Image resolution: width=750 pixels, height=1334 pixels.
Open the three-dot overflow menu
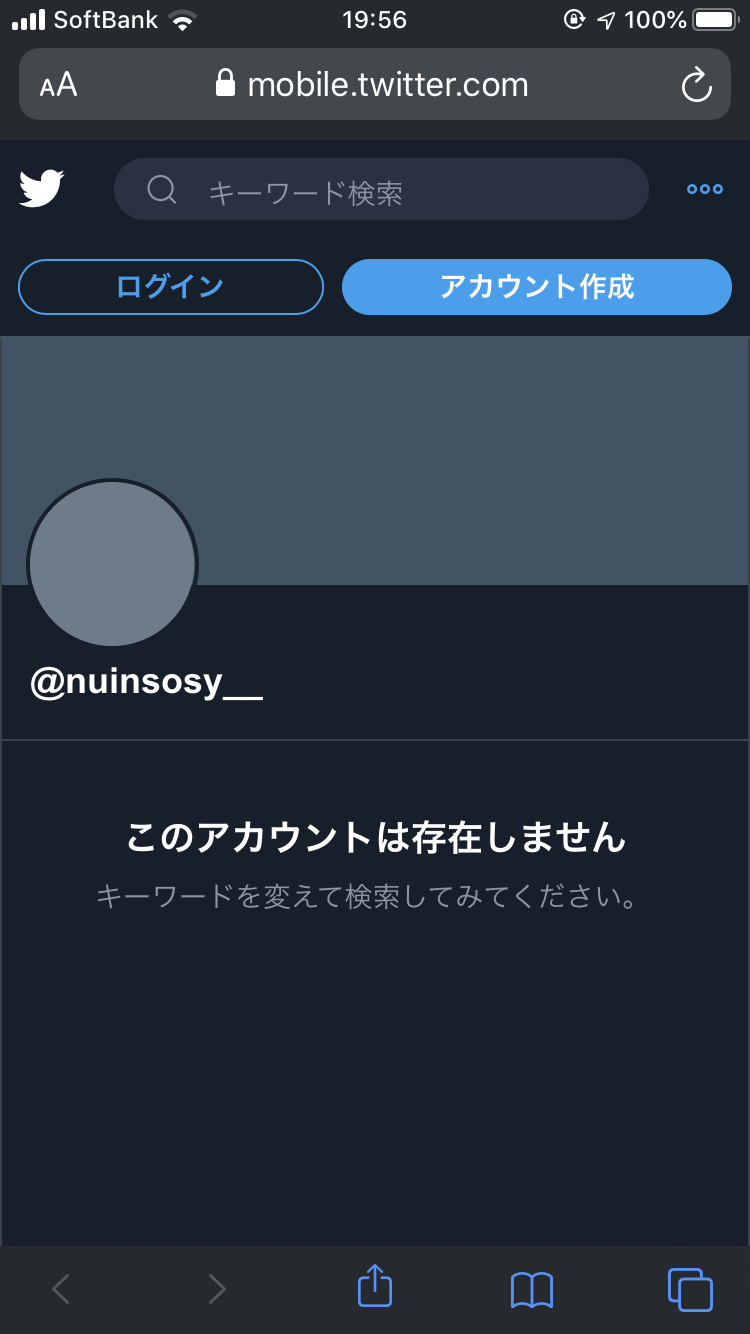[x=704, y=189]
